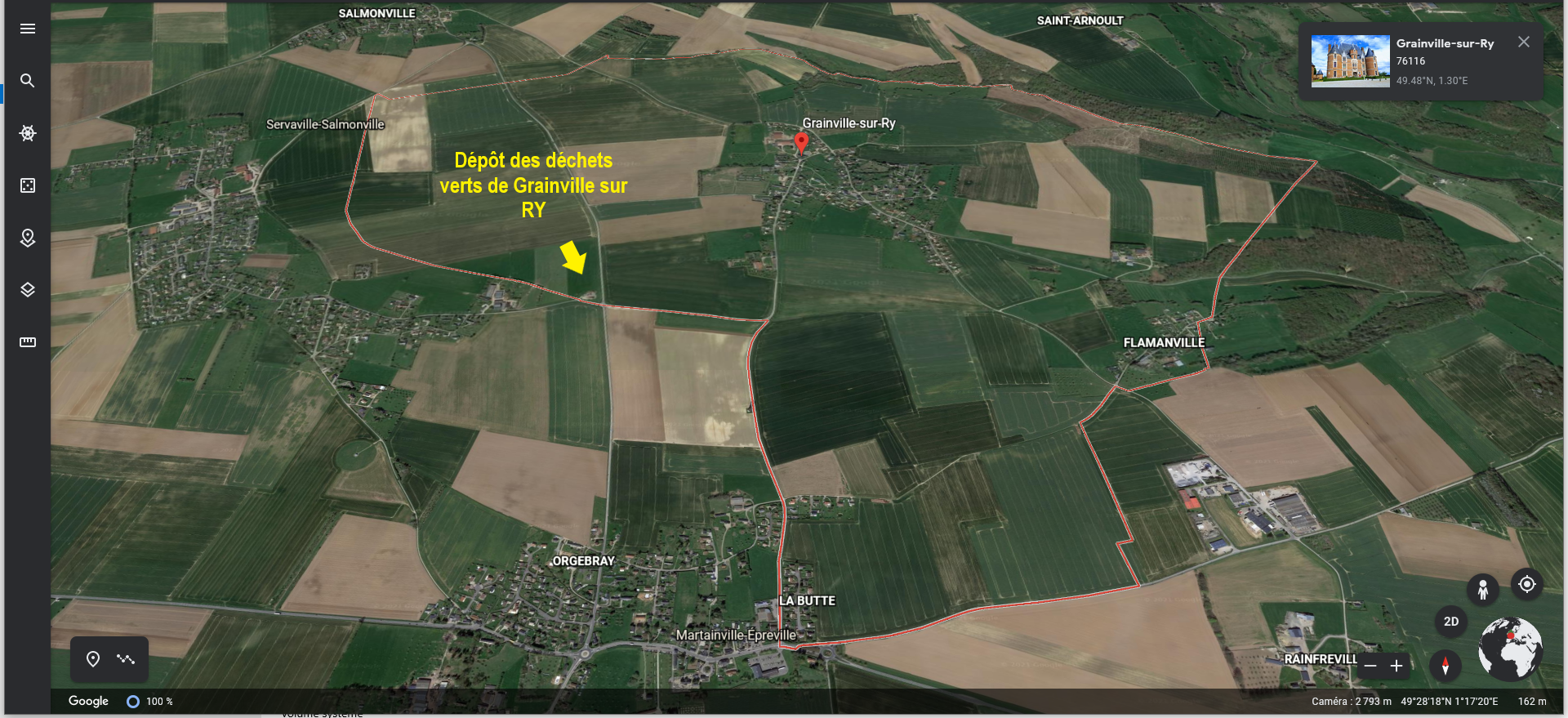
Task: Zoom out with the minus button
Action: (1370, 666)
